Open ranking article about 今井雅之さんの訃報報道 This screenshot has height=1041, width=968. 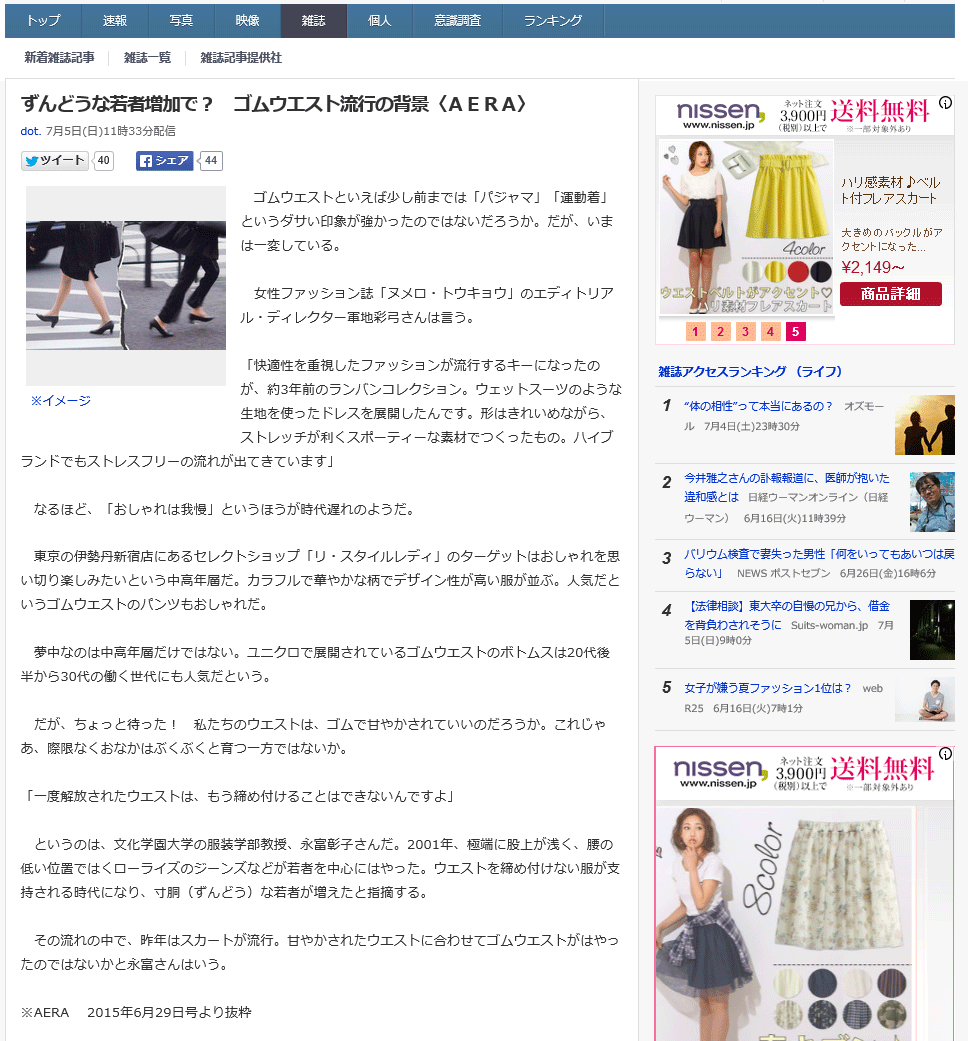[x=786, y=478]
